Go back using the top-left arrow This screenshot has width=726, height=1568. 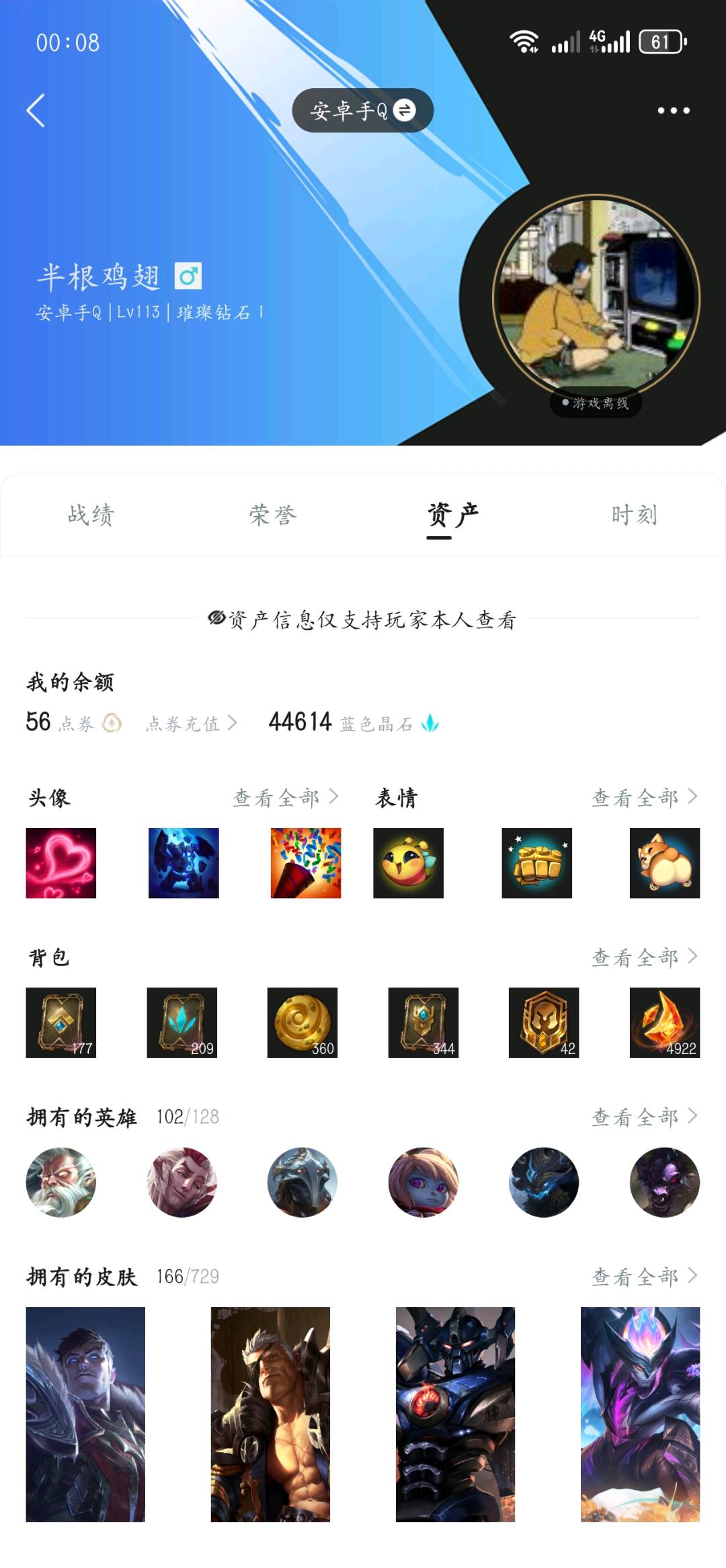[36, 110]
